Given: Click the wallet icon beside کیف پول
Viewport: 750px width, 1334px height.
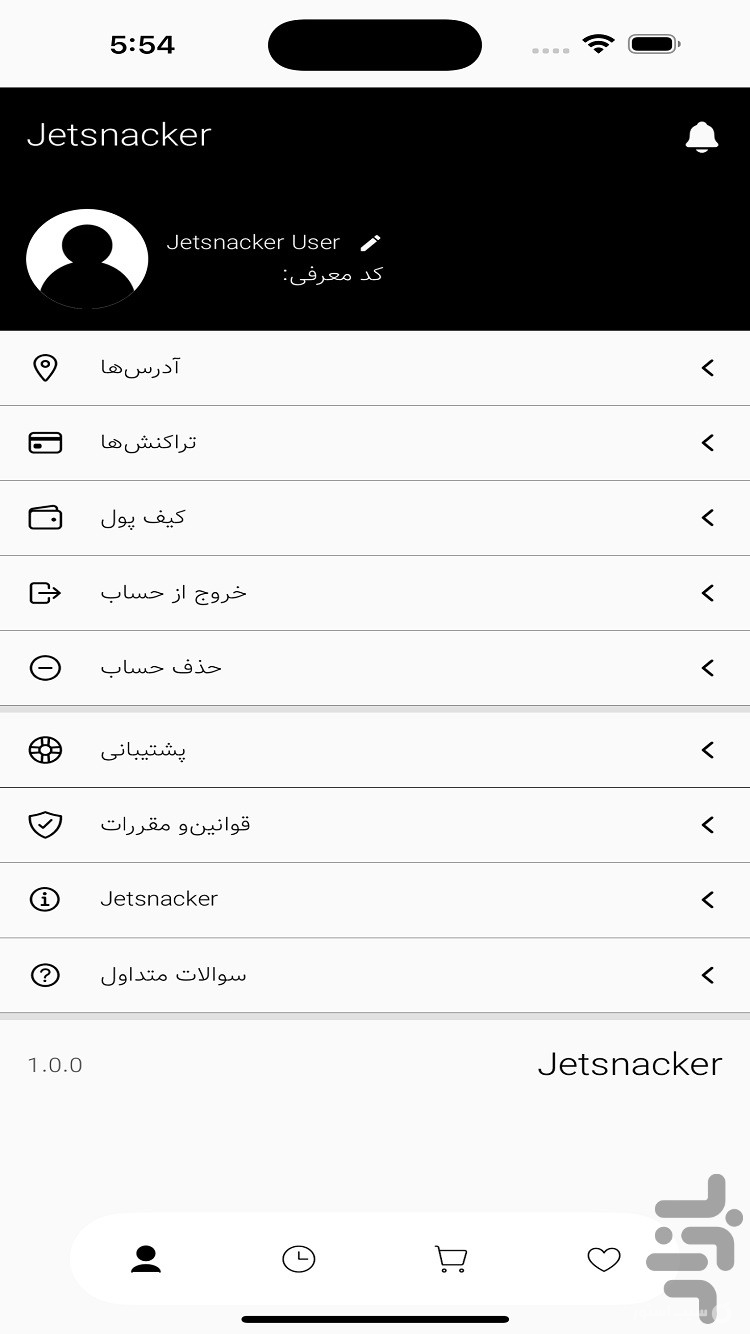Looking at the screenshot, I should point(45,518).
